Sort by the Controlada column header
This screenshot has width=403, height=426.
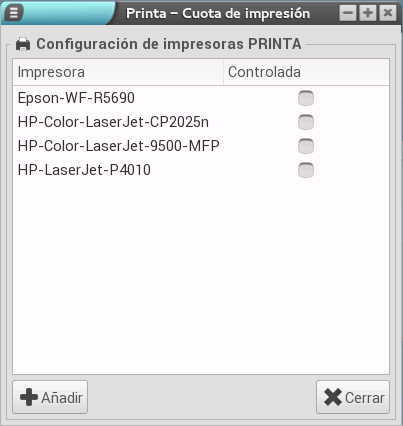pyautogui.click(x=306, y=72)
